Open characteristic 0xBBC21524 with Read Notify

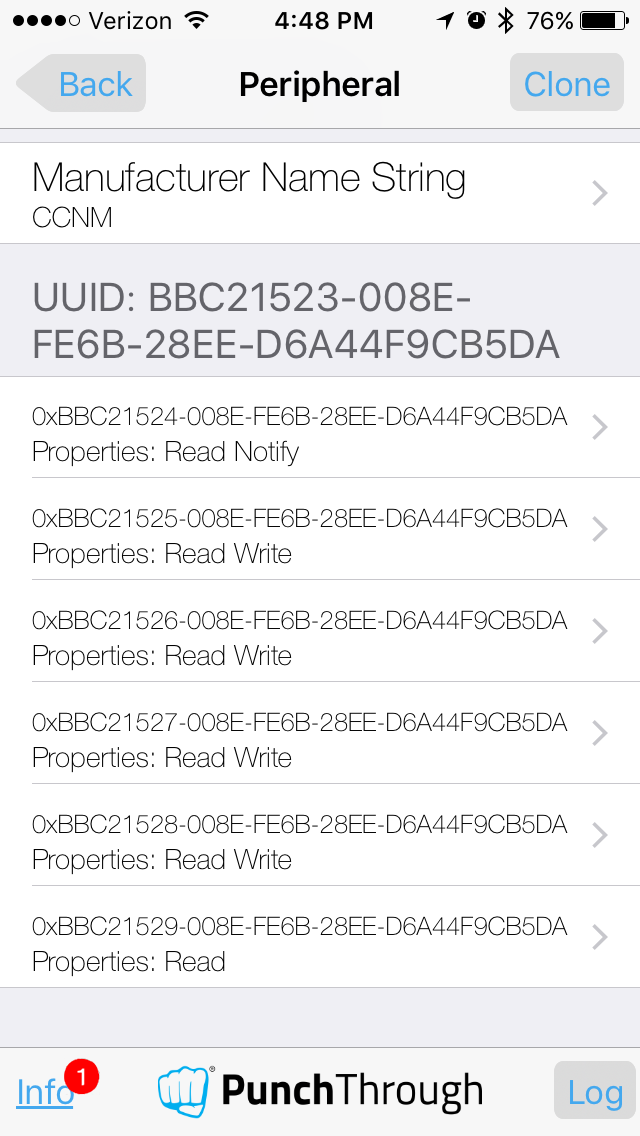(320, 427)
